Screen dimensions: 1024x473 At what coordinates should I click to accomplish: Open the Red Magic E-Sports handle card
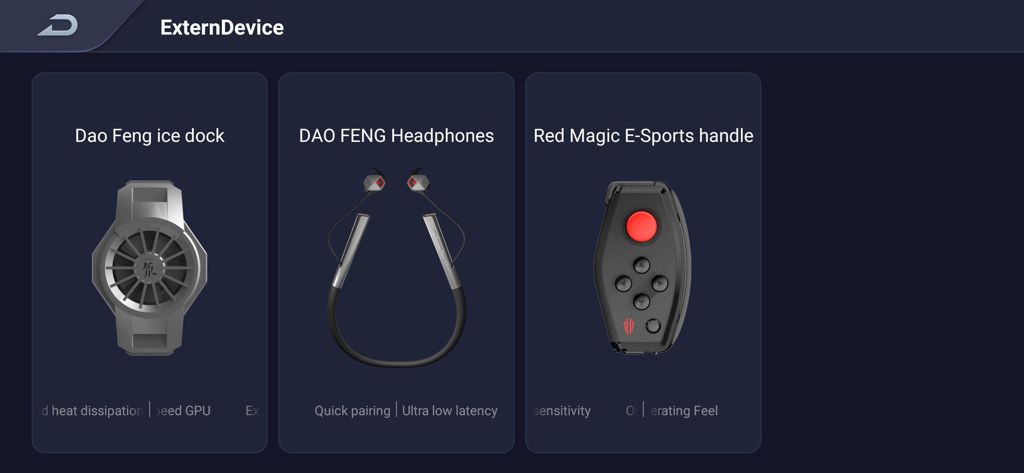pyautogui.click(x=642, y=262)
